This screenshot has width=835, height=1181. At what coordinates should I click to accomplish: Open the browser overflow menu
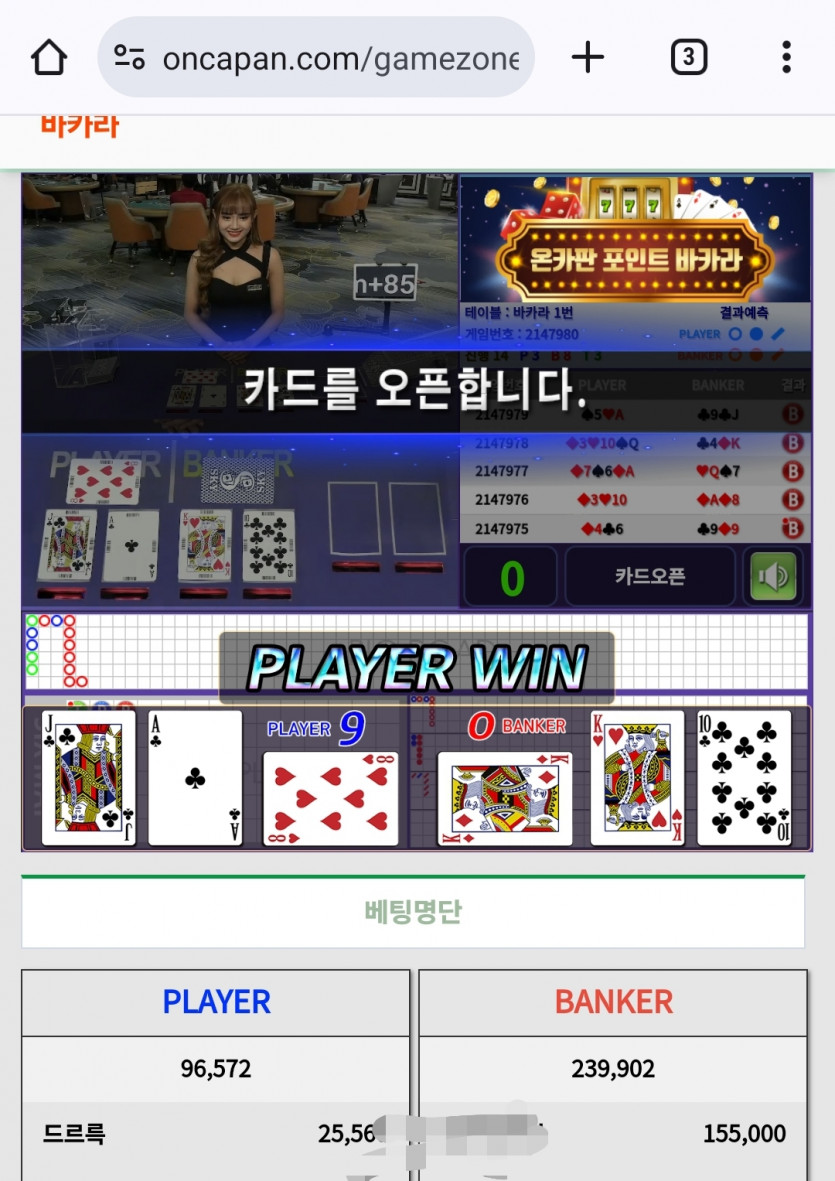pyautogui.click(x=786, y=58)
